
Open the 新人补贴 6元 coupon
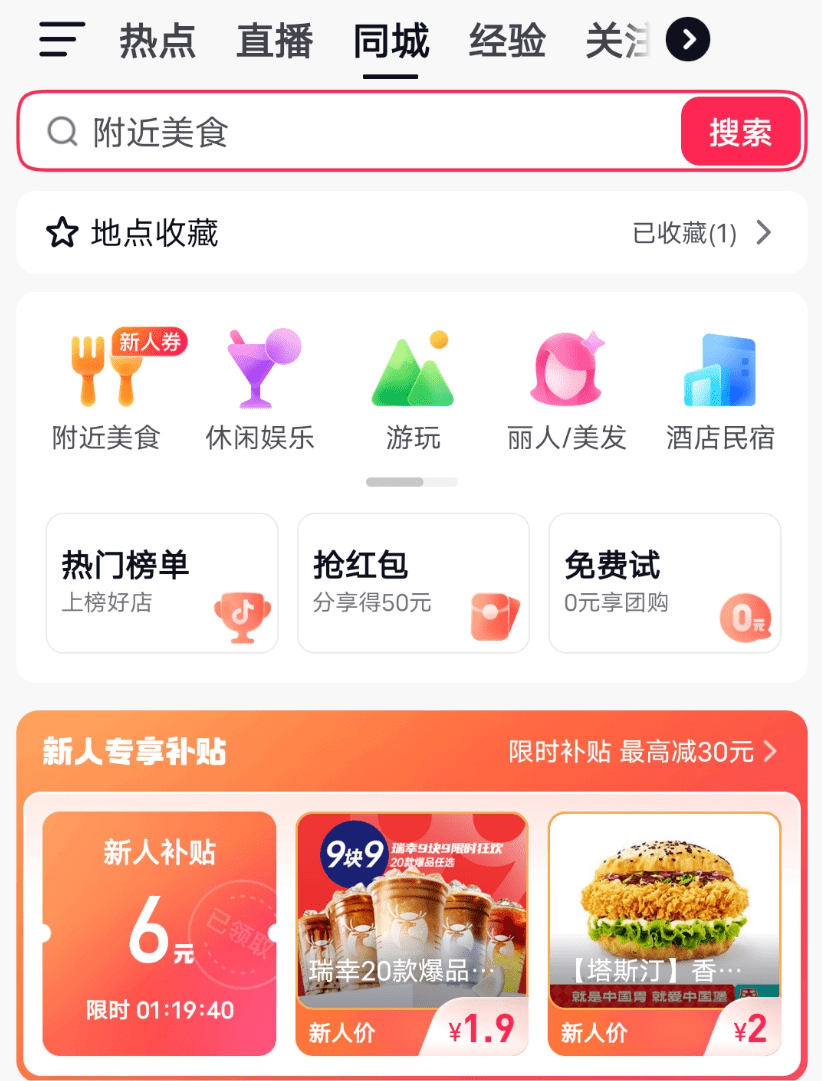click(x=159, y=933)
